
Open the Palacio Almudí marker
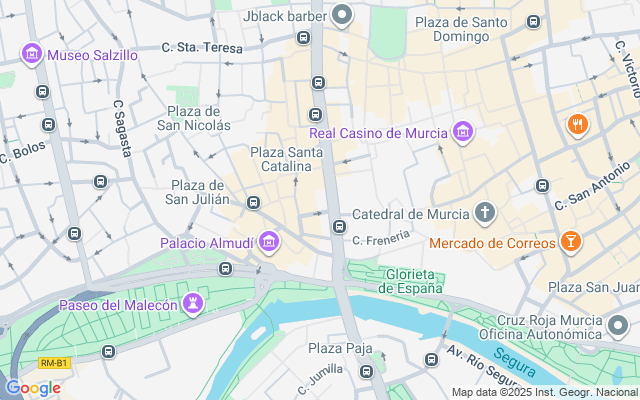pos(268,242)
